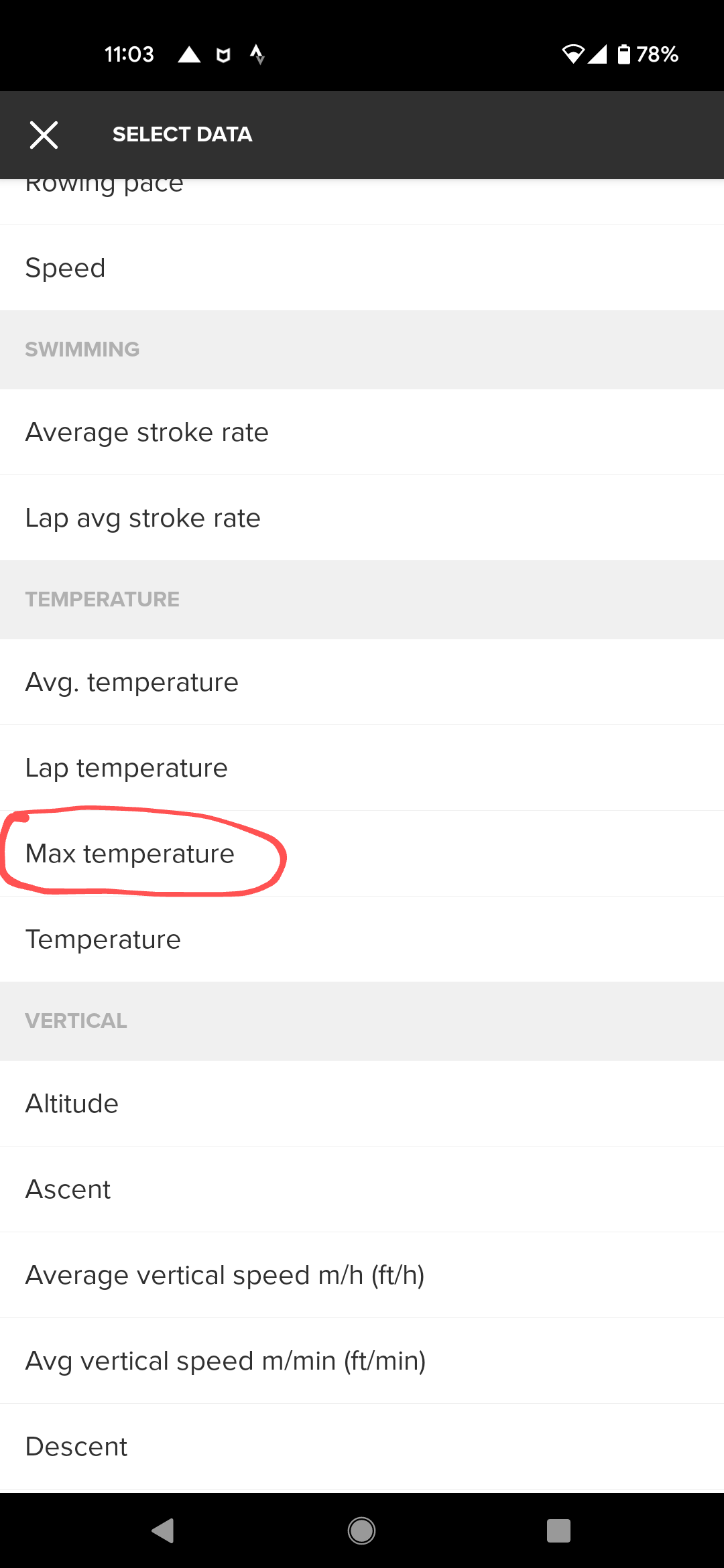Select Ascent data field
Image resolution: width=724 pixels, height=1568 pixels.
tap(362, 1189)
